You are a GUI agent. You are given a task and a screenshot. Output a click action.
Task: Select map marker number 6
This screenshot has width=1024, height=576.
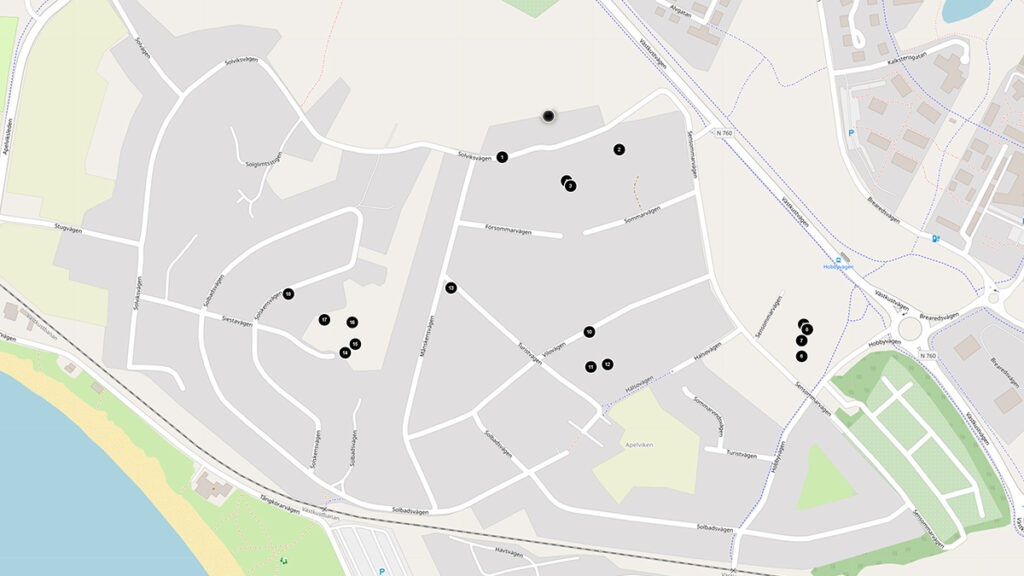tap(801, 356)
